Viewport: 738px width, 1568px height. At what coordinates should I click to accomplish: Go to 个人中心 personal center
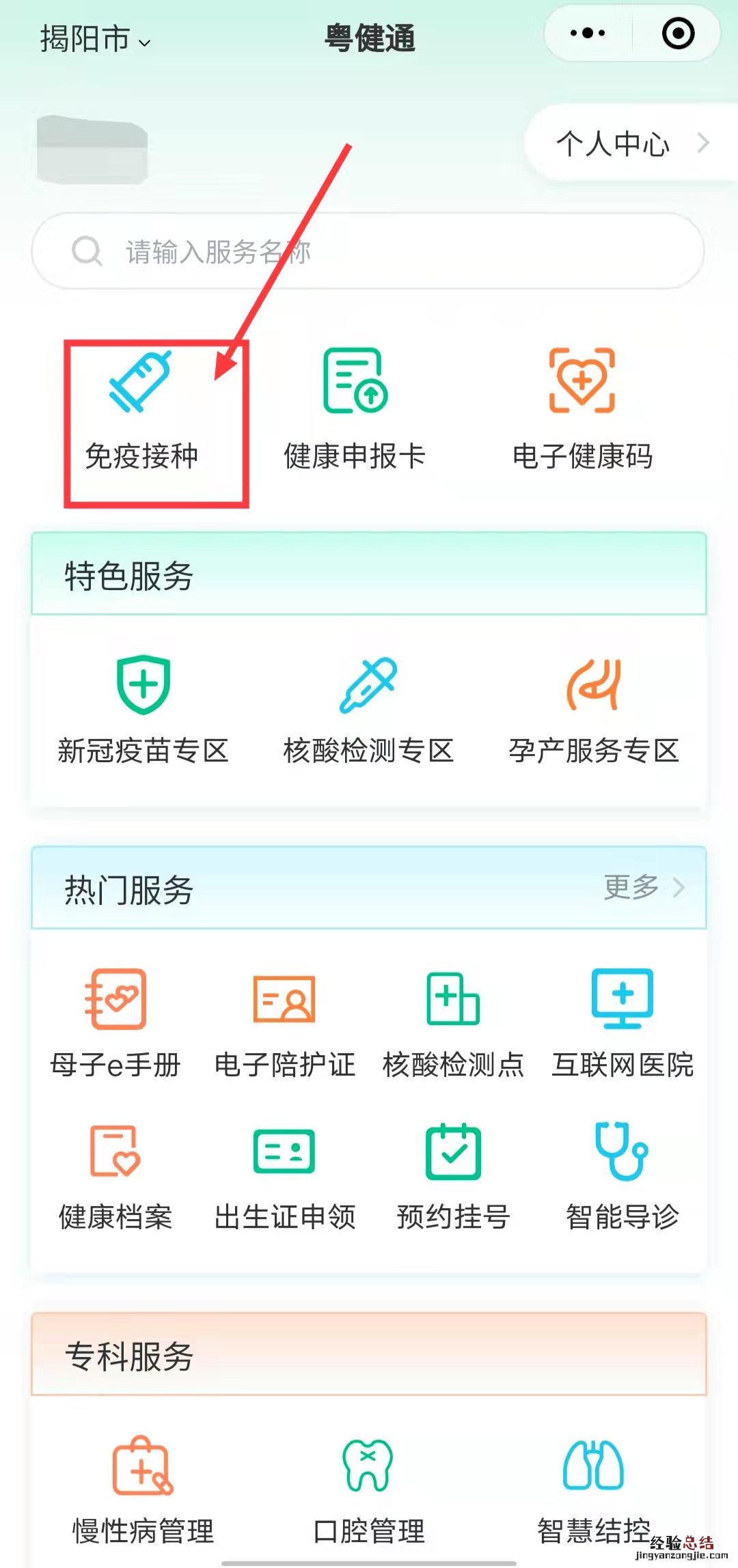[x=631, y=143]
